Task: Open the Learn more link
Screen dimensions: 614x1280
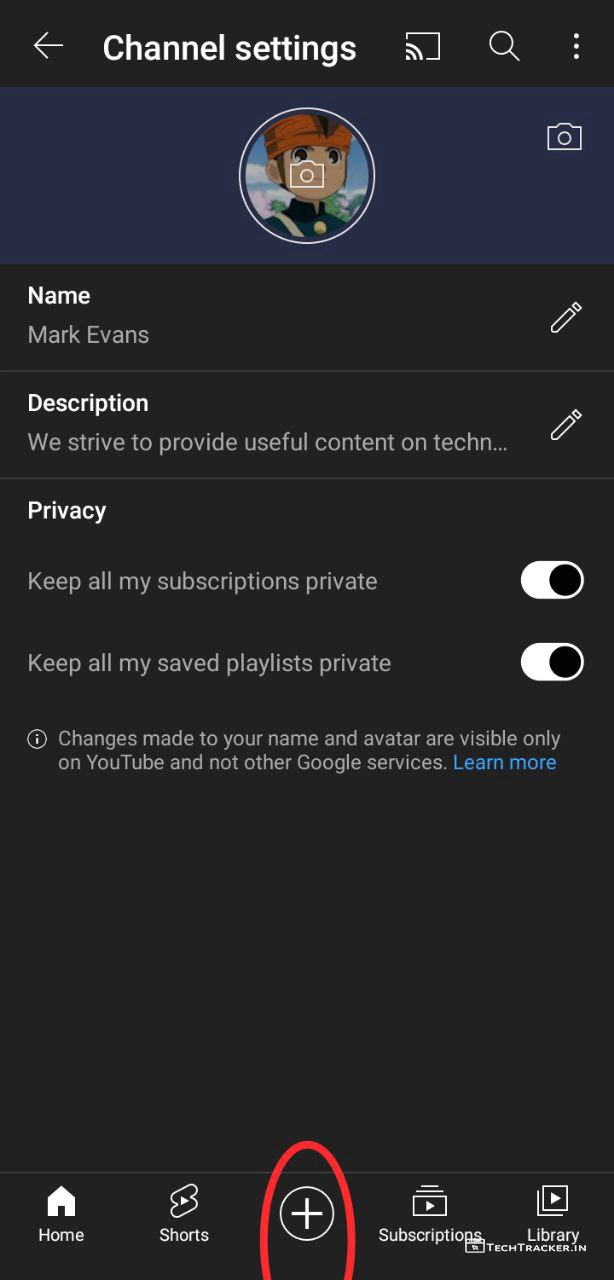Action: pos(504,762)
